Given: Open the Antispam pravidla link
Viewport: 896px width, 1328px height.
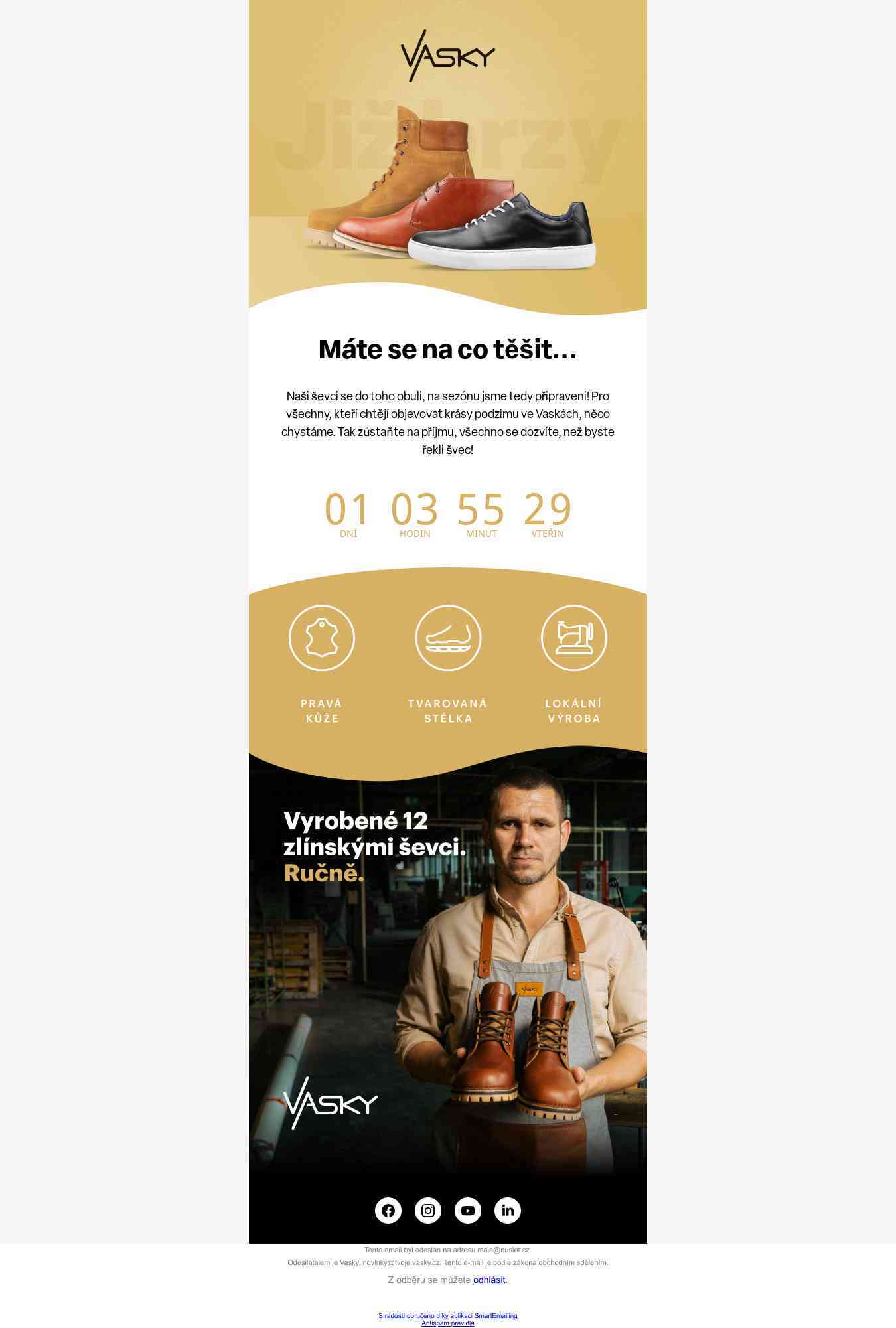Looking at the screenshot, I should click(x=447, y=1323).
